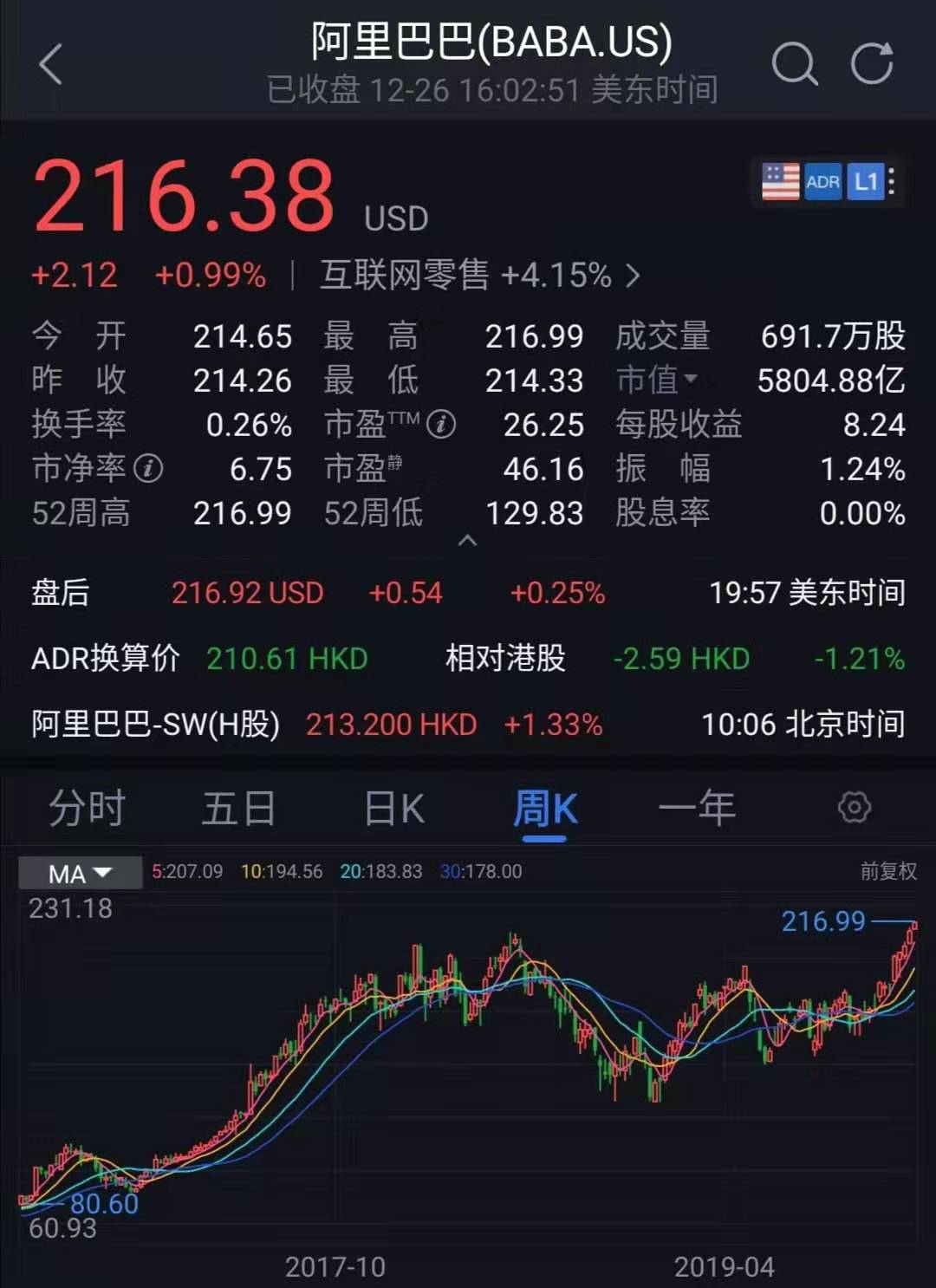Screen dimensions: 936x1288
Task: Open the MA indicator dropdown
Action: point(80,873)
